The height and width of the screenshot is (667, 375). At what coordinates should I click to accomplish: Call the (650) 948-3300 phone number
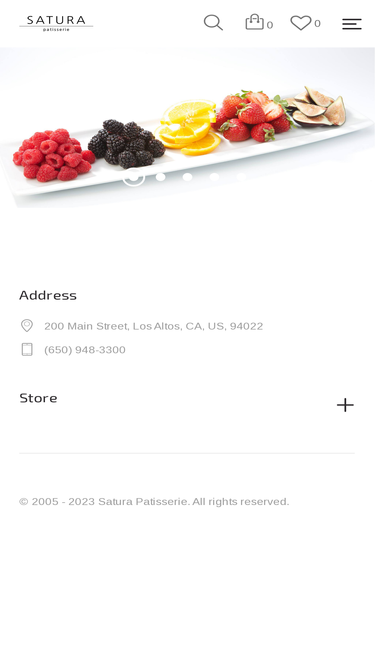point(85,350)
